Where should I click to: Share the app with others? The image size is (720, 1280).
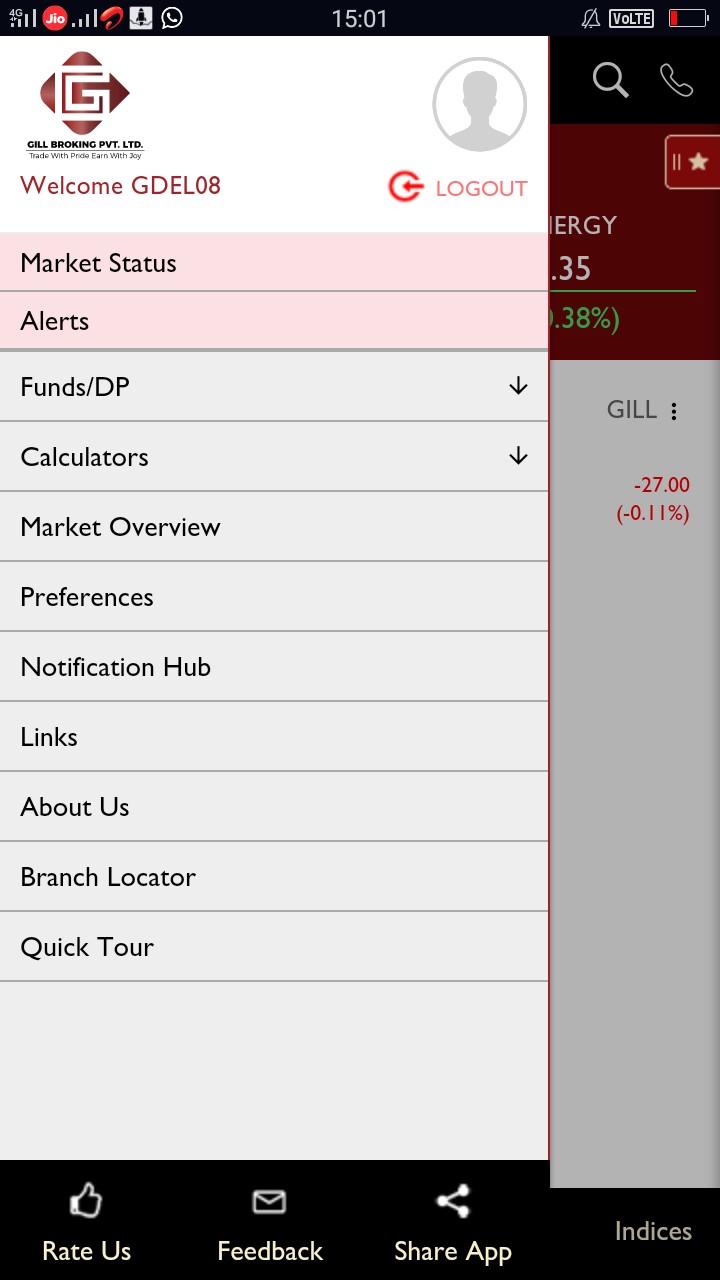click(453, 1222)
